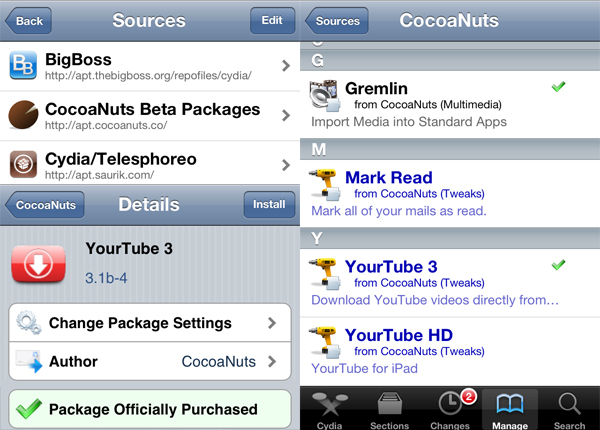Screen dimensions: 600x430
Task: Switch to the Changes tab
Action: 450,410
